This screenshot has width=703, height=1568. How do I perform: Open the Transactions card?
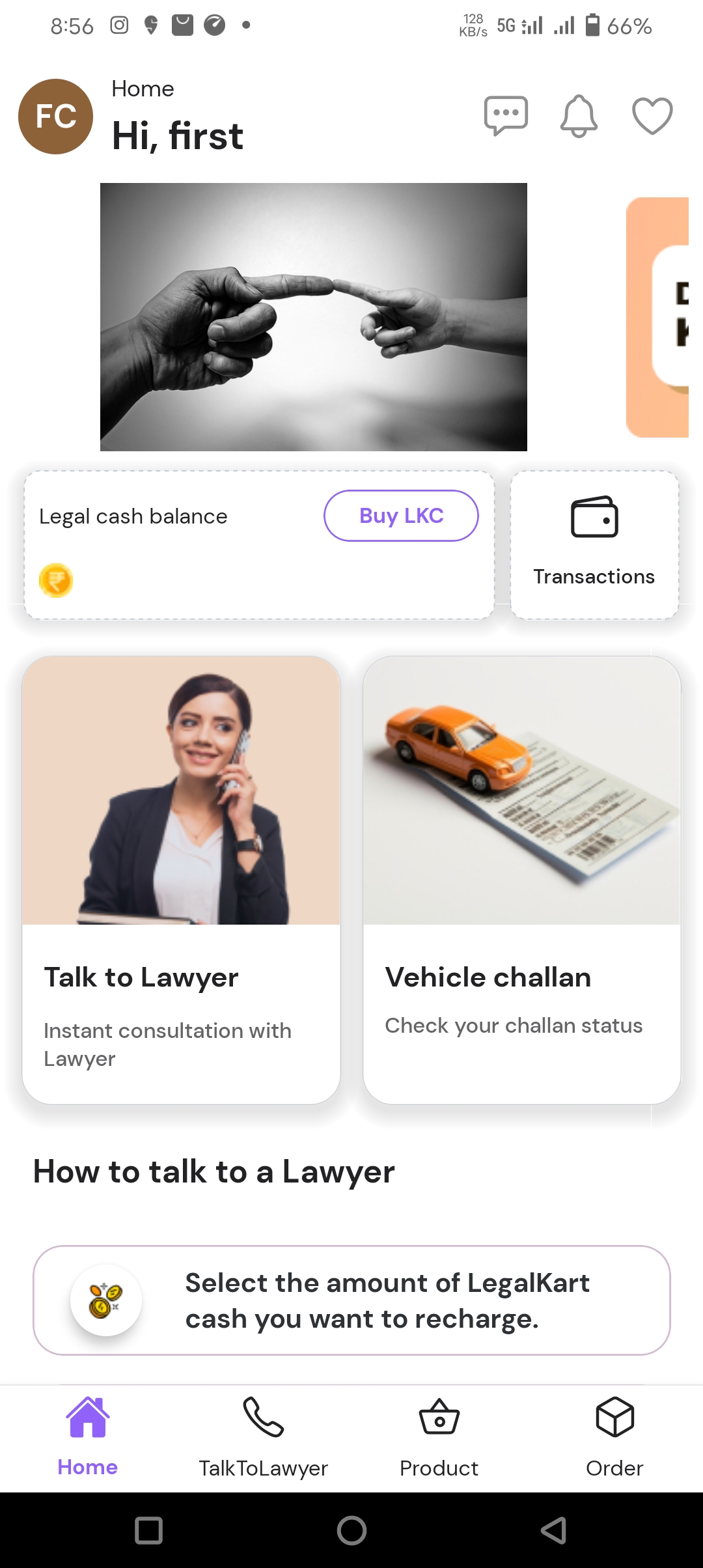pos(594,545)
